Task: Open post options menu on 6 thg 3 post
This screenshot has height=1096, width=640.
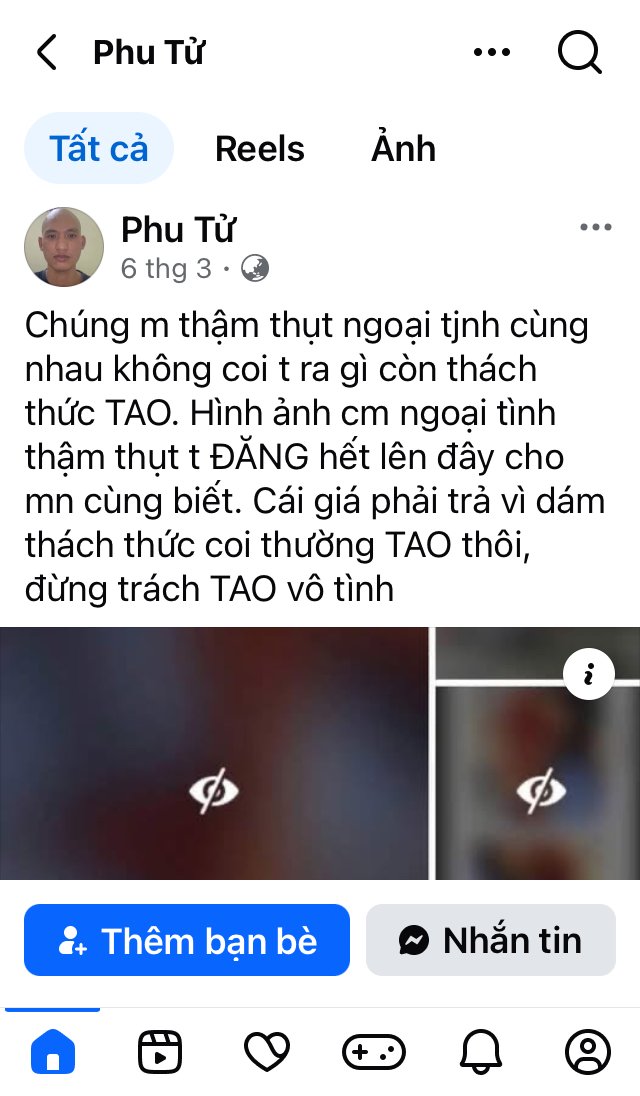Action: coord(595,228)
